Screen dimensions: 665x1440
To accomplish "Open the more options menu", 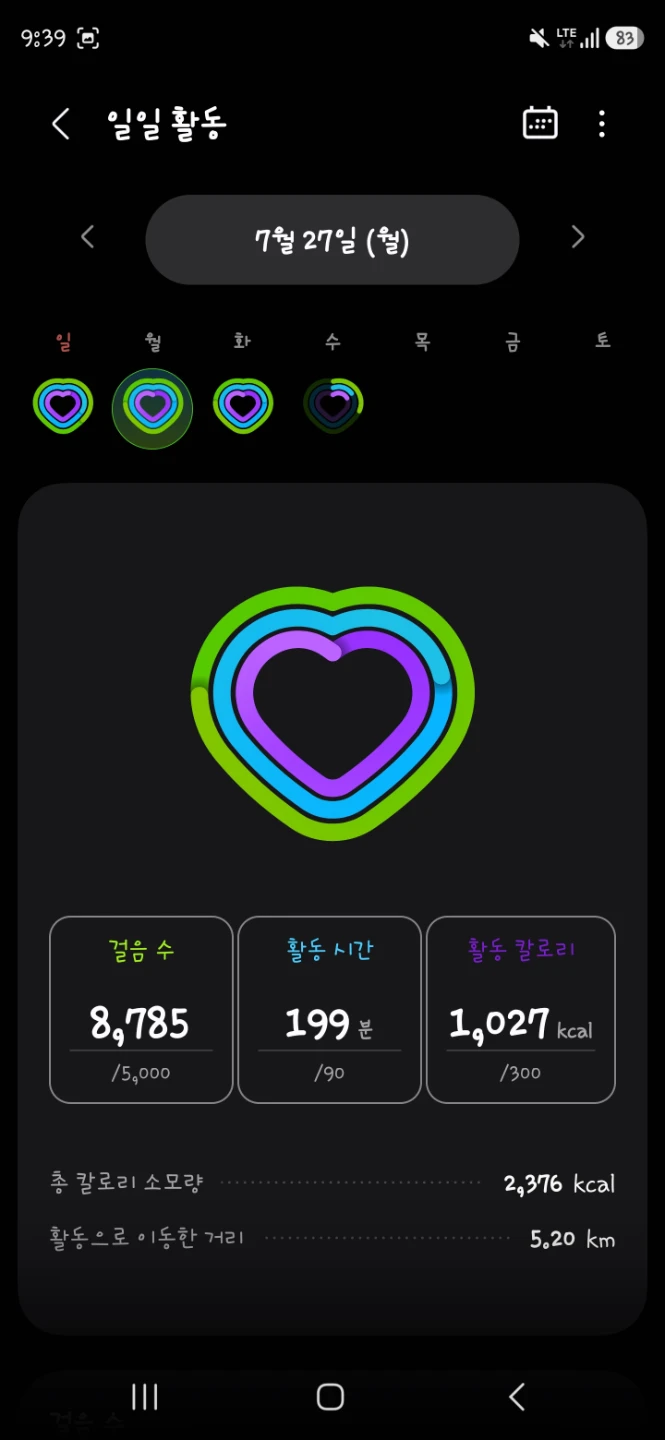I will coord(601,124).
